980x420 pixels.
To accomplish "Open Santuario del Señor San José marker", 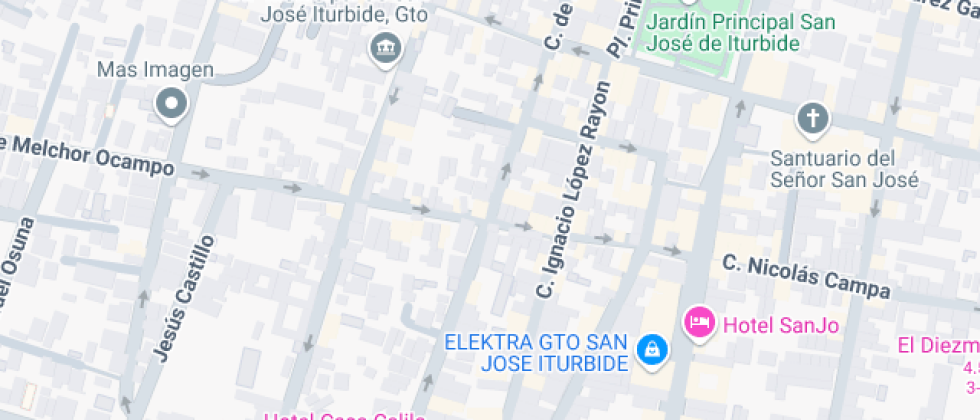I will coord(812,120).
